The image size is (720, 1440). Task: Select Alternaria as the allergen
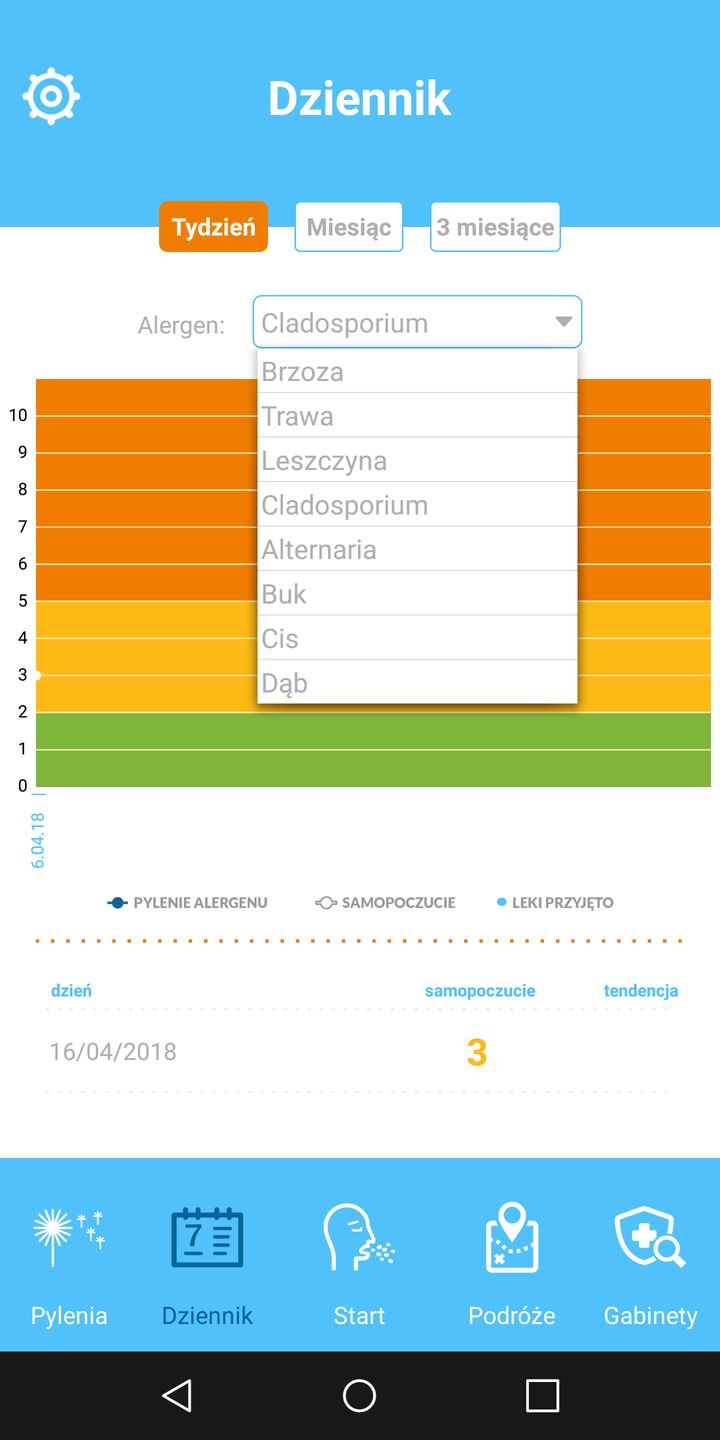pos(417,550)
